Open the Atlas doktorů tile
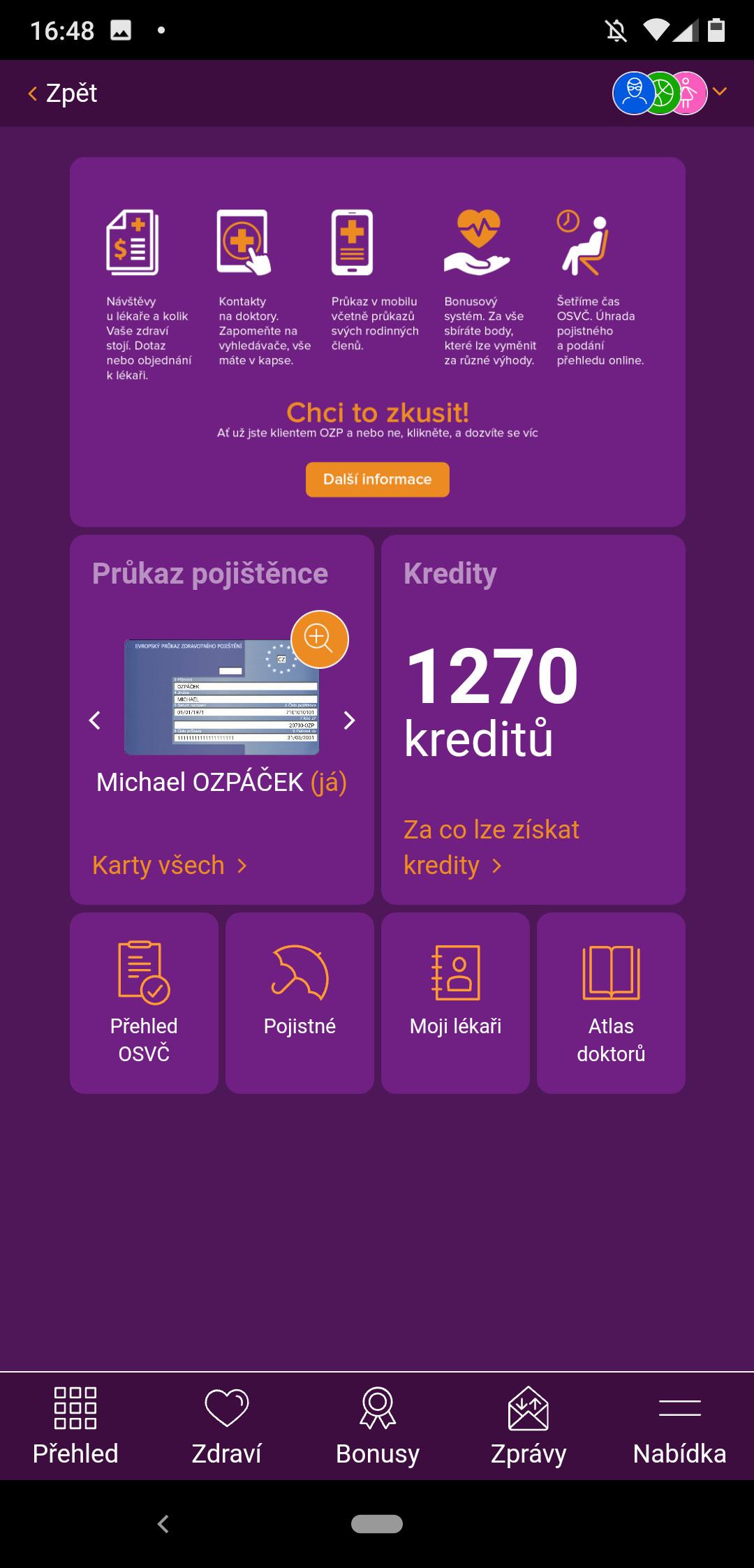The image size is (754, 1568). coord(611,1003)
